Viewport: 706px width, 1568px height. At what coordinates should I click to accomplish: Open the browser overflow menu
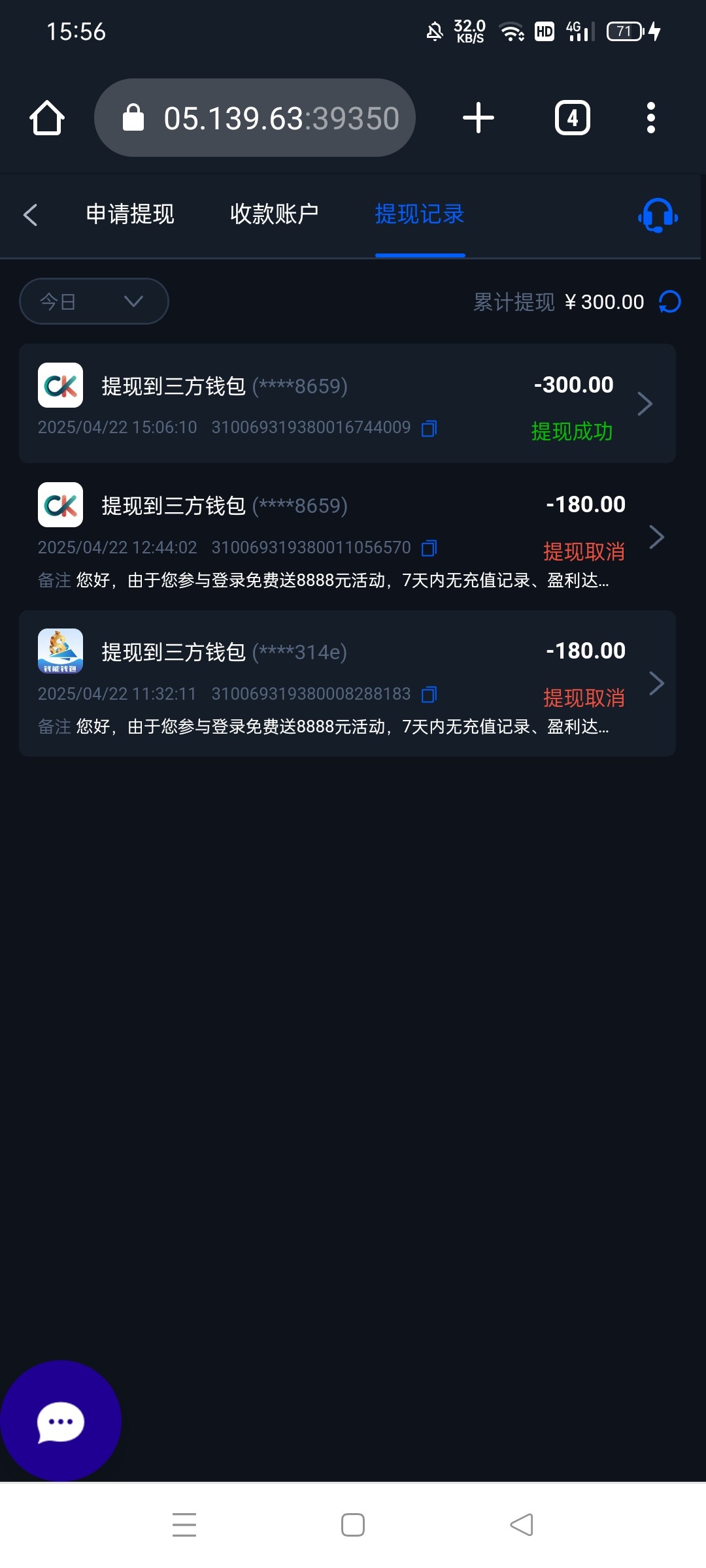click(650, 118)
